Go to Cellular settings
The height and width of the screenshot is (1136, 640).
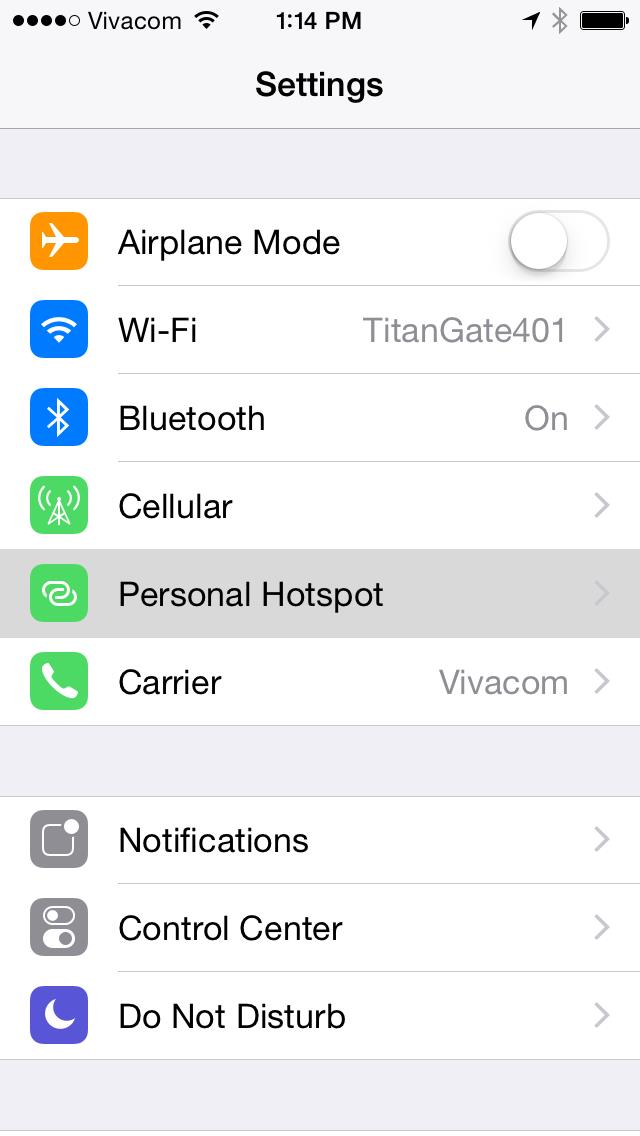(x=320, y=506)
